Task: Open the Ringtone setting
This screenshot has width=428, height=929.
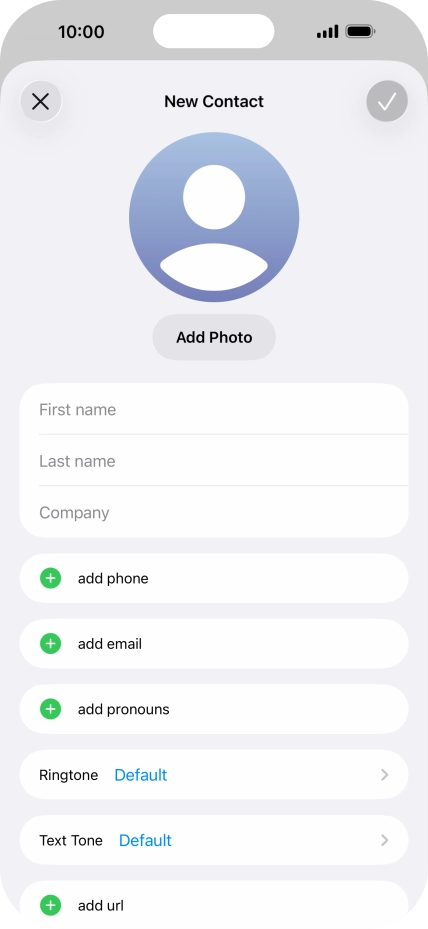Action: coord(214,775)
